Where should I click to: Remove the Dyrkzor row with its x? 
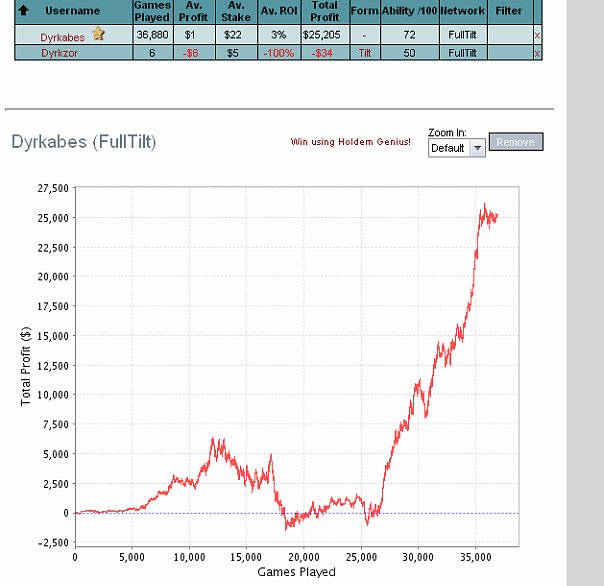tap(537, 52)
